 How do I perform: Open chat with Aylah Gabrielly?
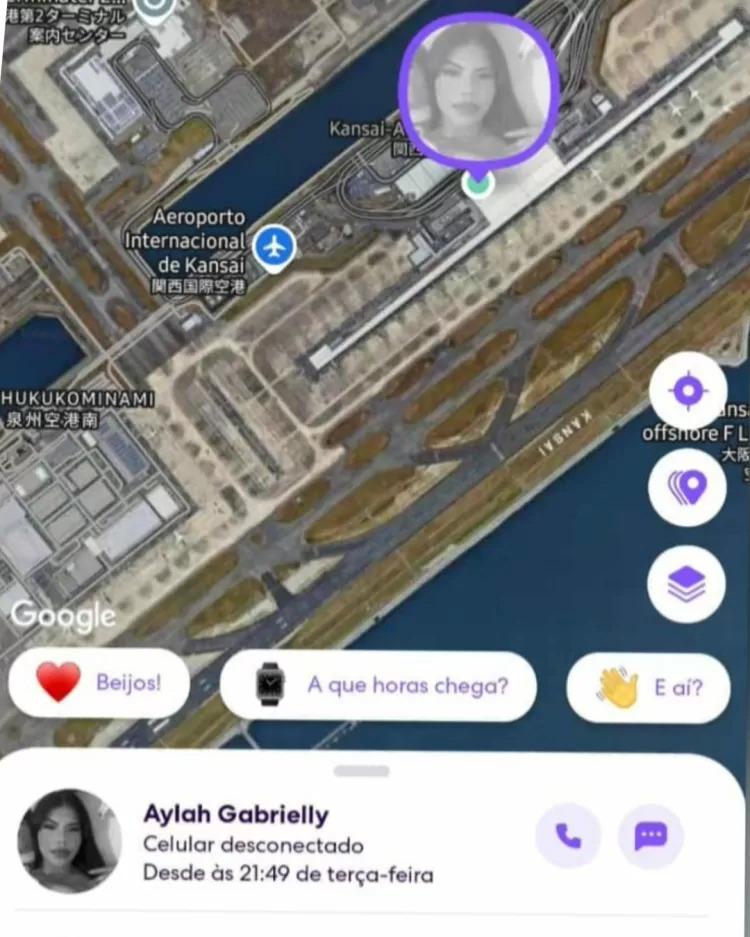click(651, 836)
